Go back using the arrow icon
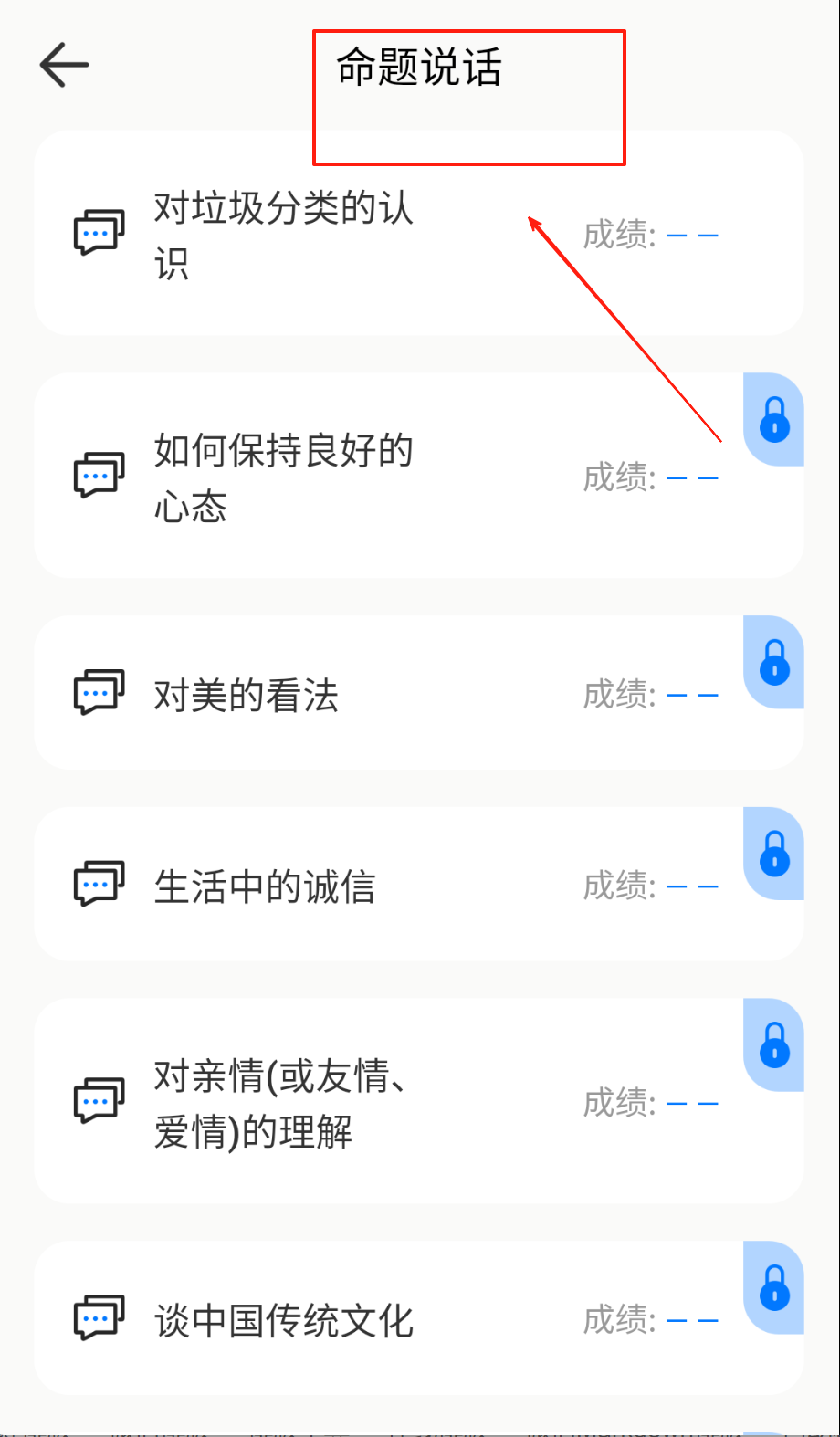840x1437 pixels. point(64,65)
